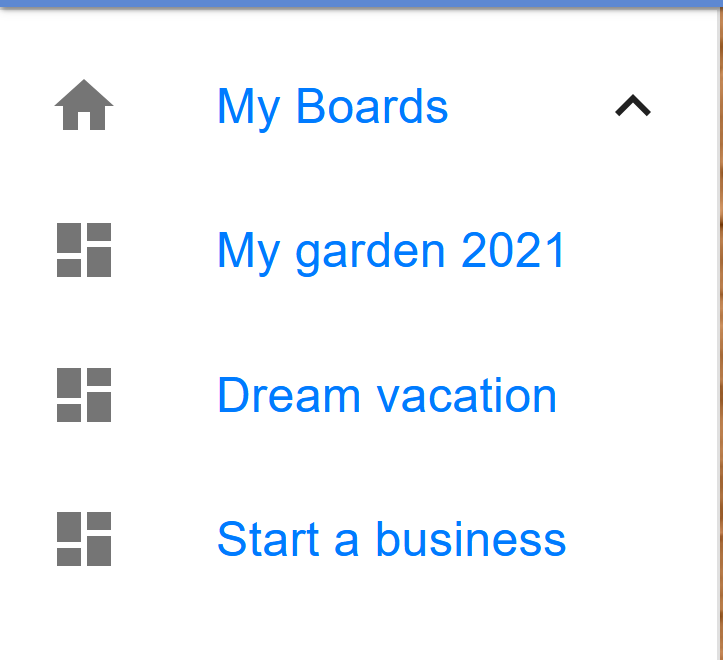Open the My Boards home item
The height and width of the screenshot is (660, 723).
pyautogui.click(x=332, y=106)
